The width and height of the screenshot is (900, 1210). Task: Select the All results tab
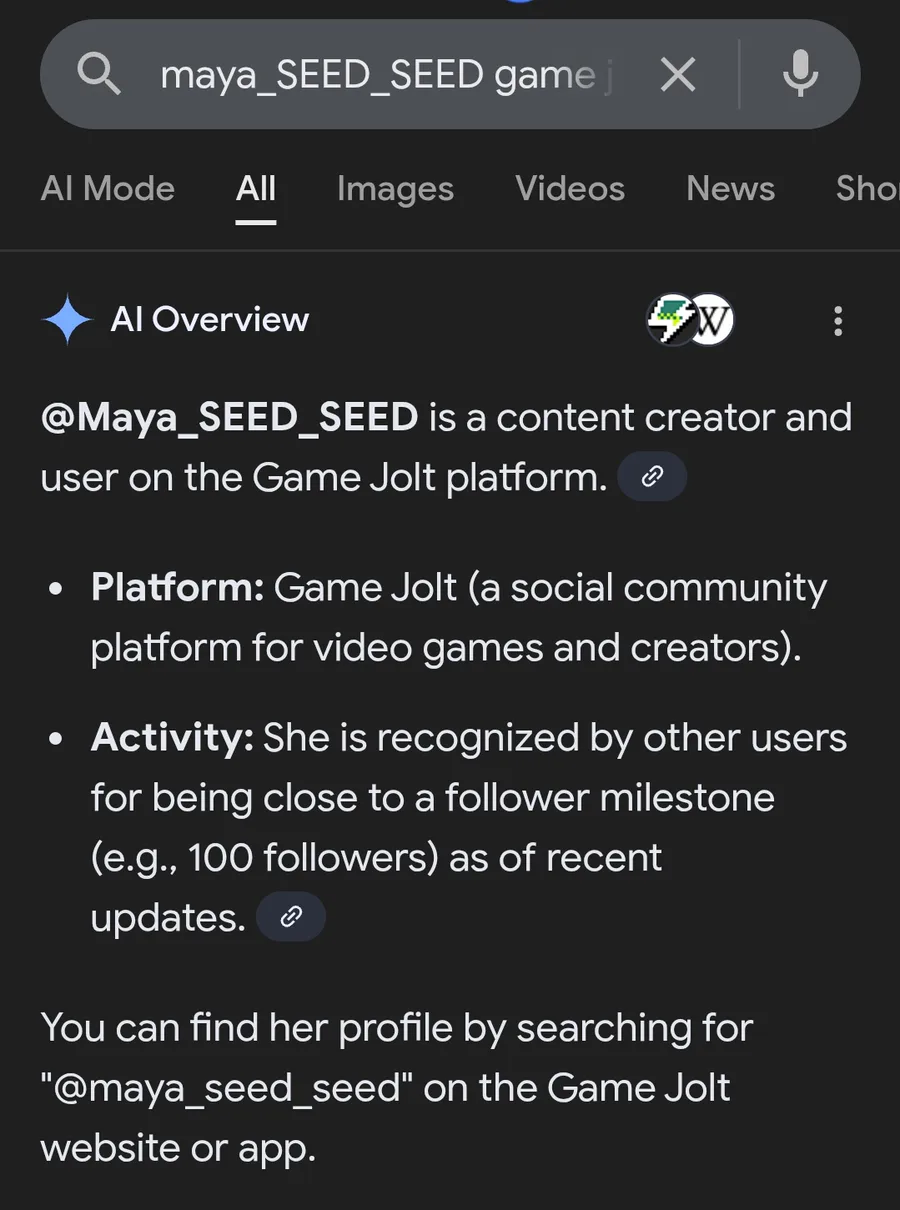point(256,189)
